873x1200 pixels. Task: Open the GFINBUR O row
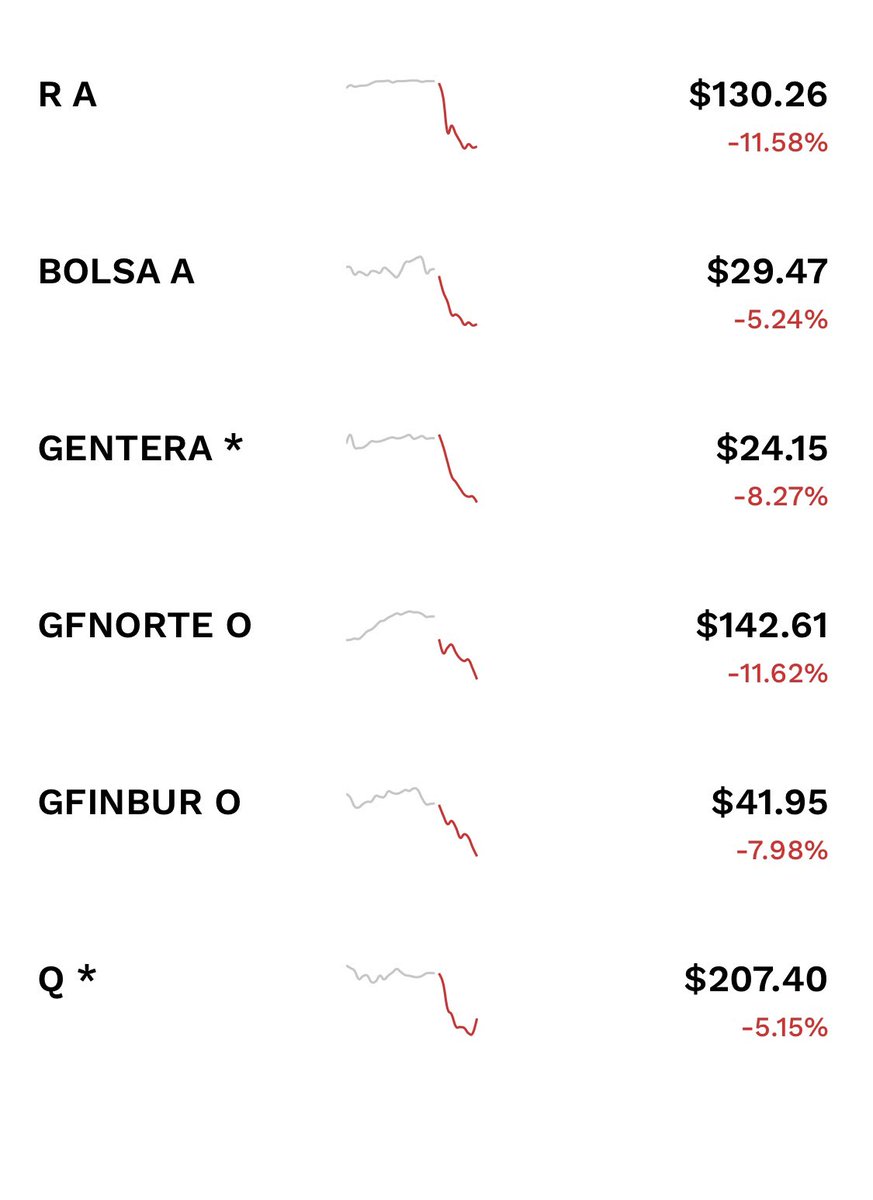coord(436,823)
